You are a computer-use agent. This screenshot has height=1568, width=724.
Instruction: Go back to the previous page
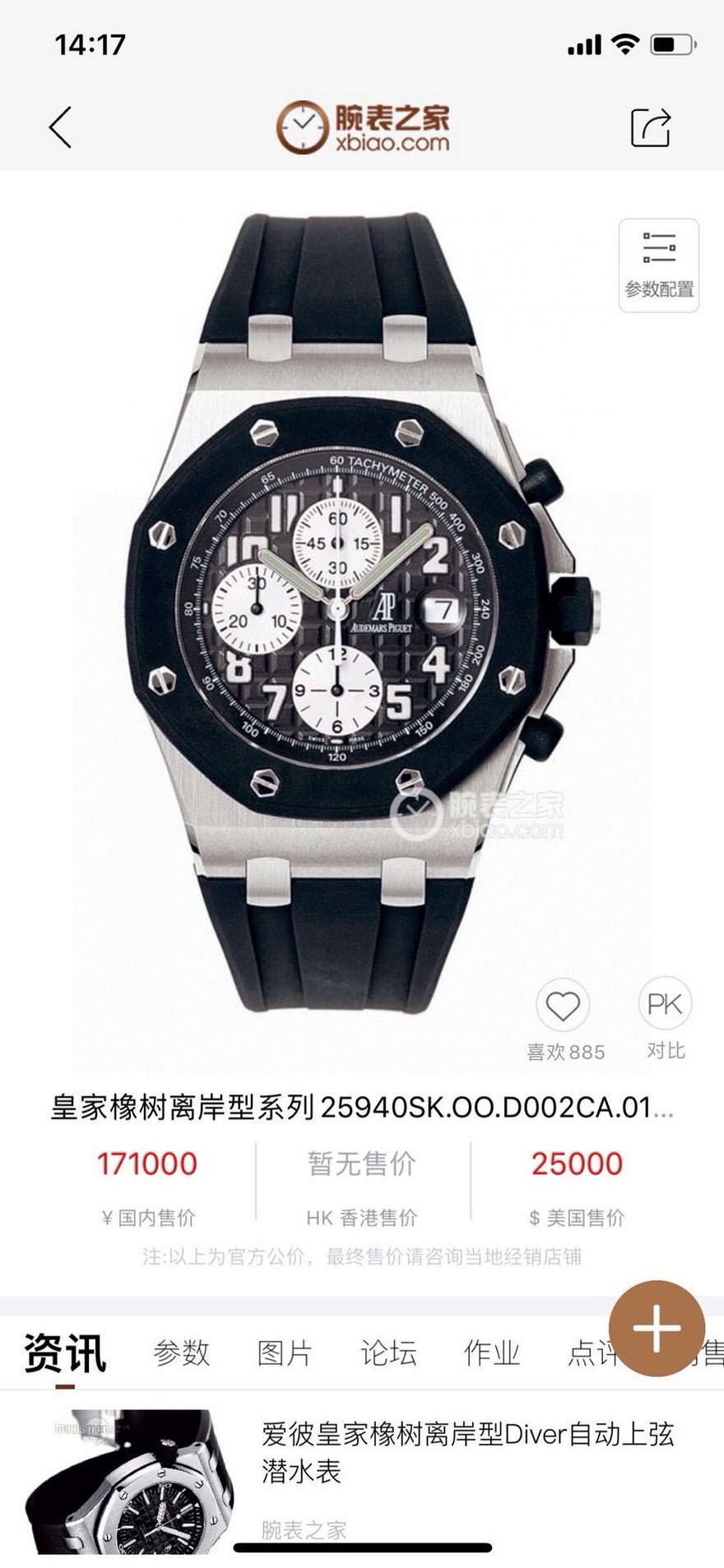(61, 127)
